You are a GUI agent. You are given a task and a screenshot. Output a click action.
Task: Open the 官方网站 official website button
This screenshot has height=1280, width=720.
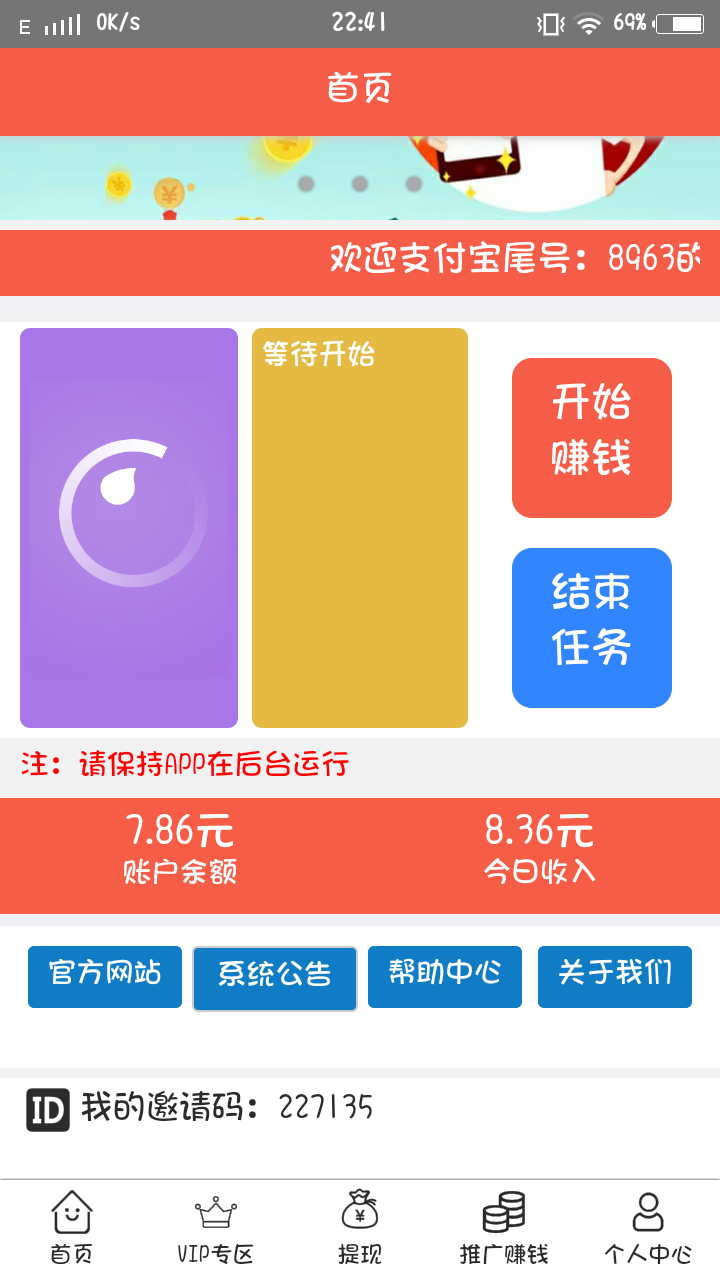104,977
